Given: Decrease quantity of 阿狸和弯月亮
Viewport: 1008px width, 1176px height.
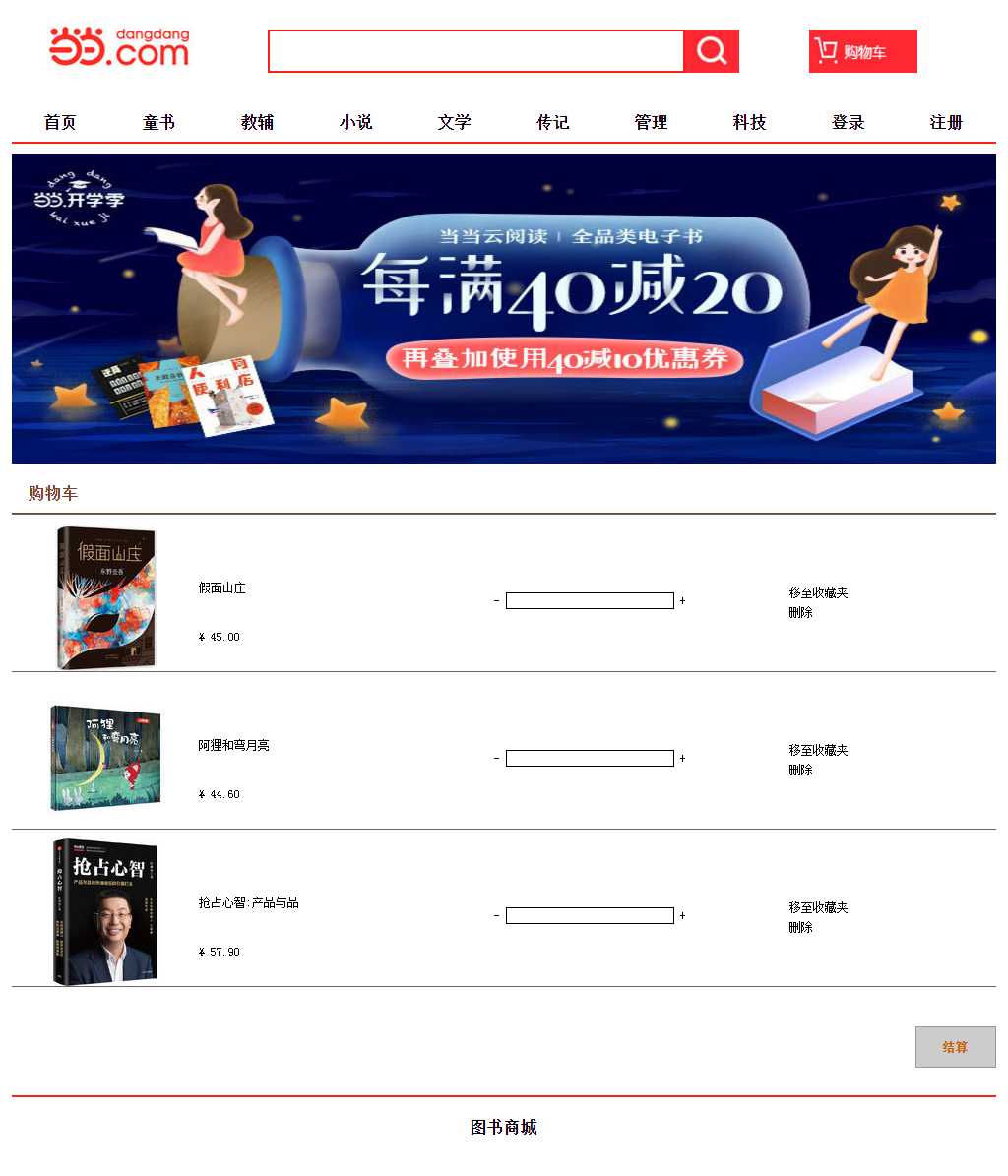Looking at the screenshot, I should click(496, 758).
